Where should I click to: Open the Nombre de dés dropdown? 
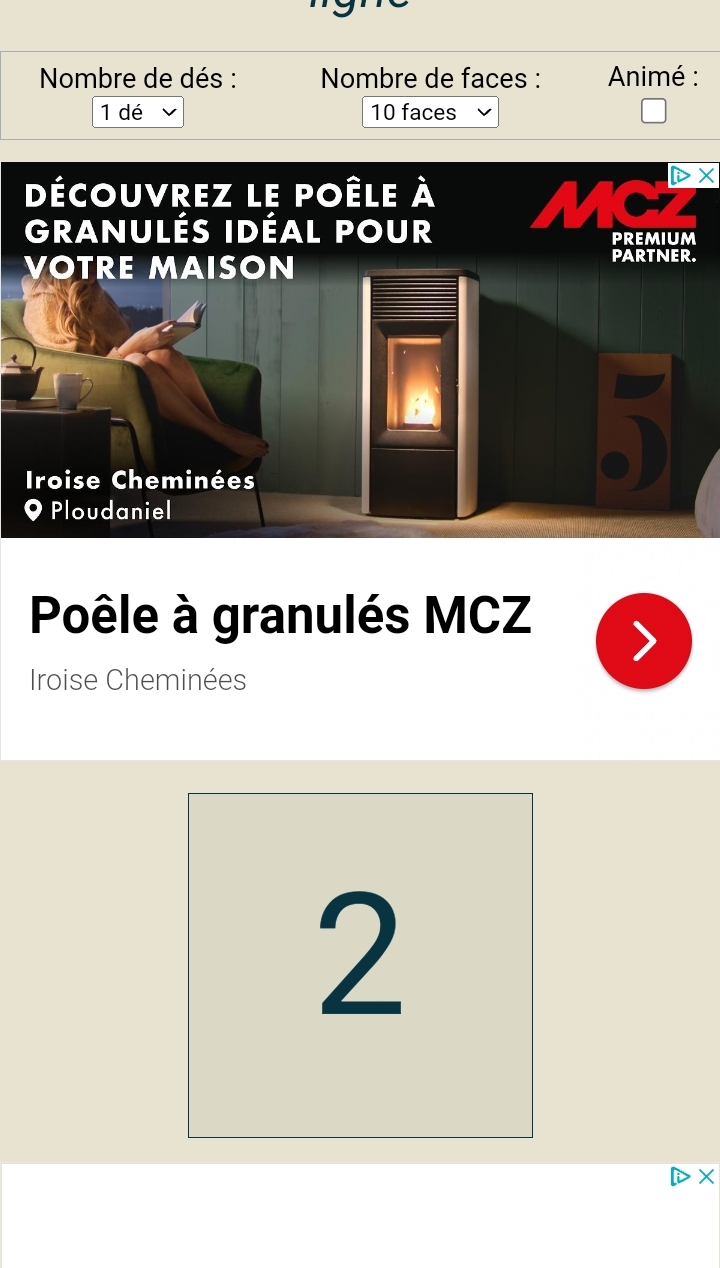point(138,112)
